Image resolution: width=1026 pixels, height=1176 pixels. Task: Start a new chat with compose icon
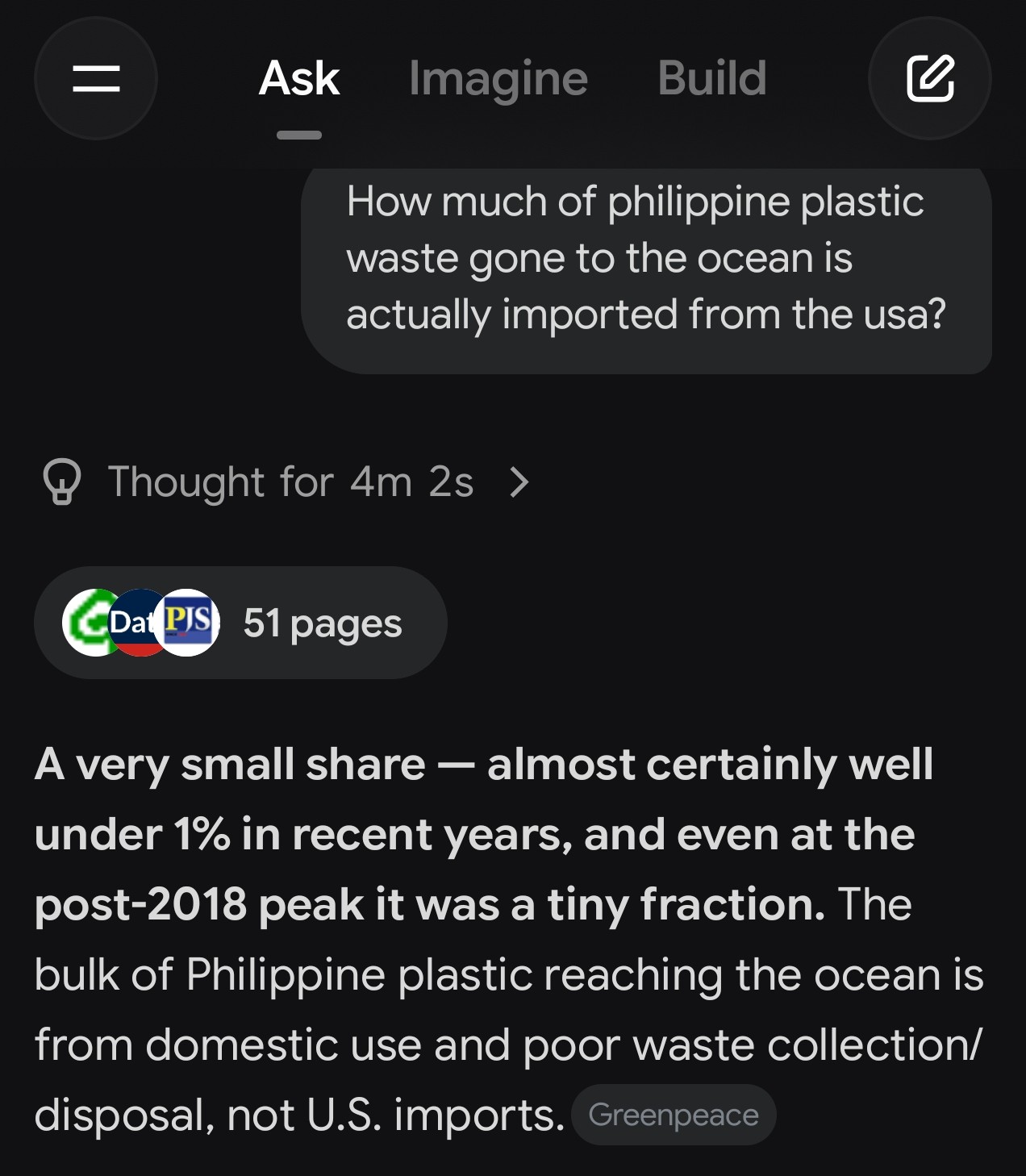point(930,78)
